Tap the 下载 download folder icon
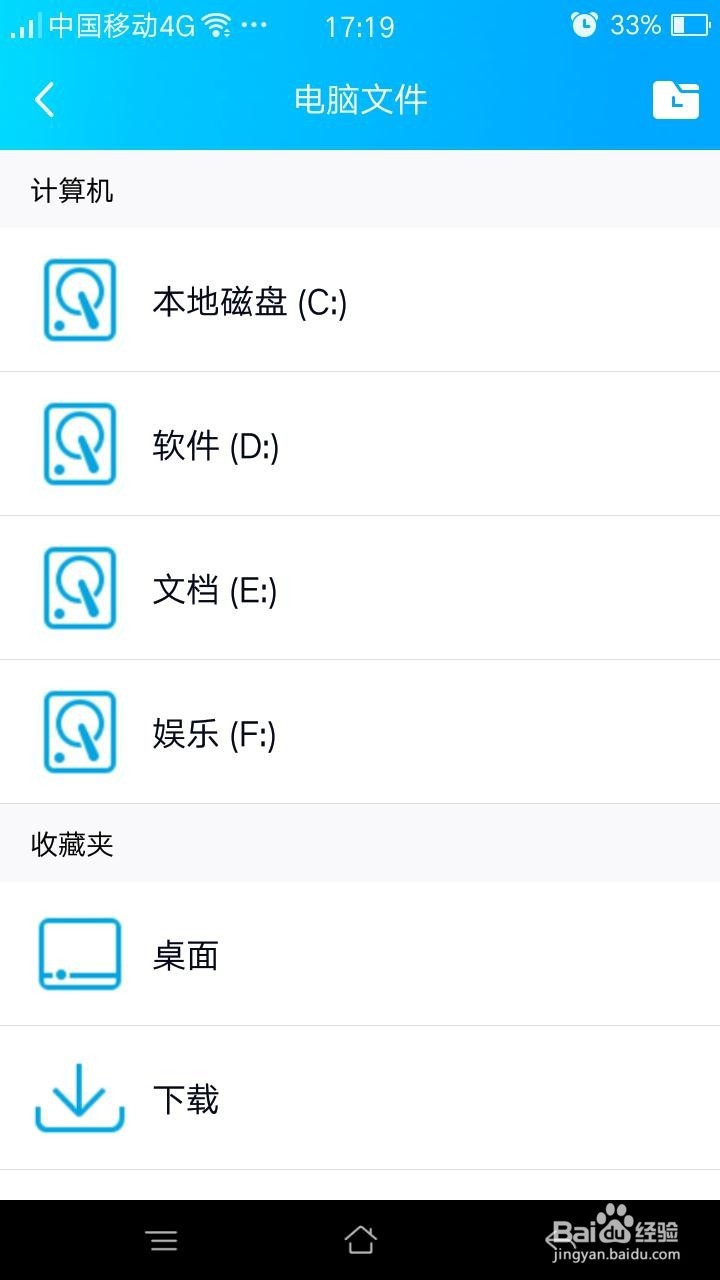720x1280 pixels. (x=80, y=1098)
